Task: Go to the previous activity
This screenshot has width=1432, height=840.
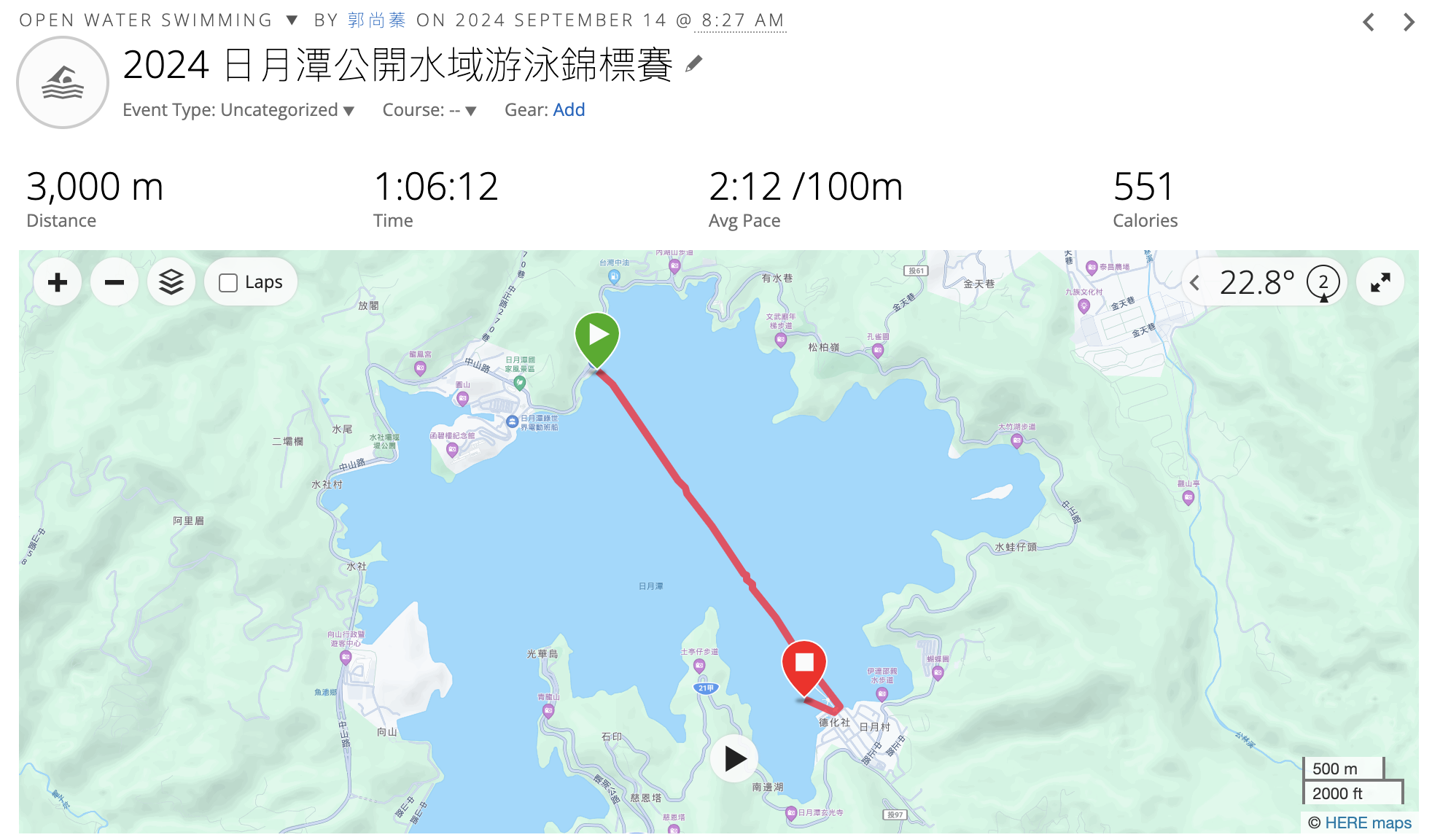Action: 1369,23
